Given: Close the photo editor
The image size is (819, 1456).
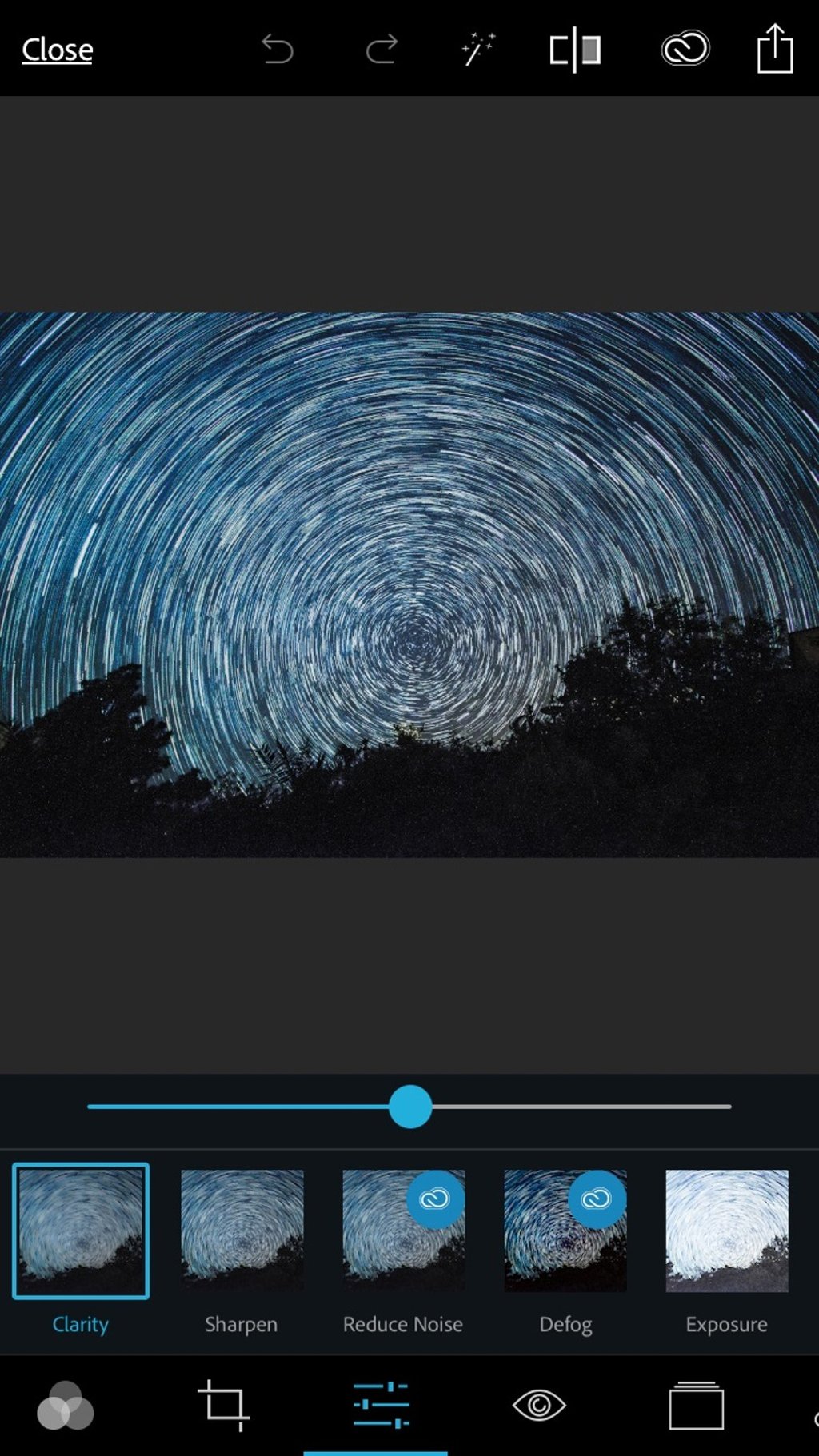Looking at the screenshot, I should point(57,50).
